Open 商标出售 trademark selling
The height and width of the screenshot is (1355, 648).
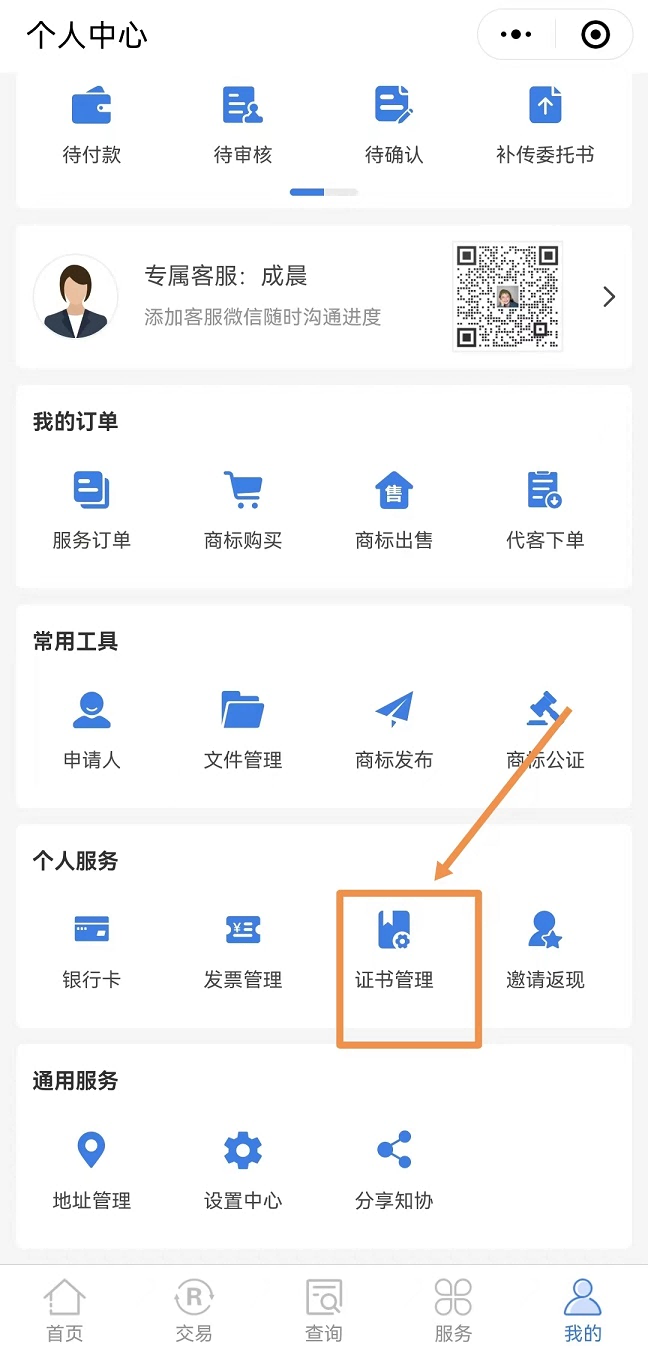(394, 510)
